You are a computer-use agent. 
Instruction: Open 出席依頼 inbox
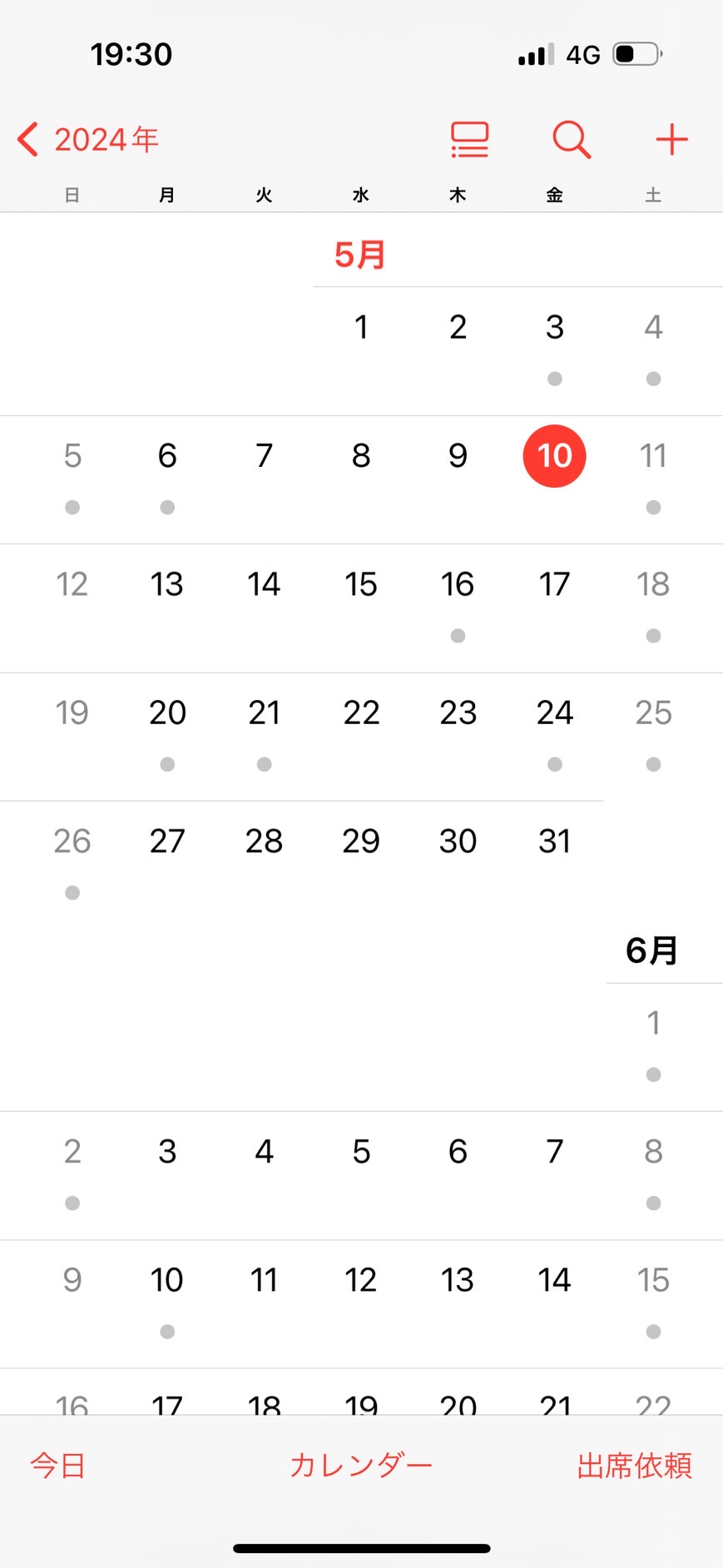click(x=635, y=1466)
